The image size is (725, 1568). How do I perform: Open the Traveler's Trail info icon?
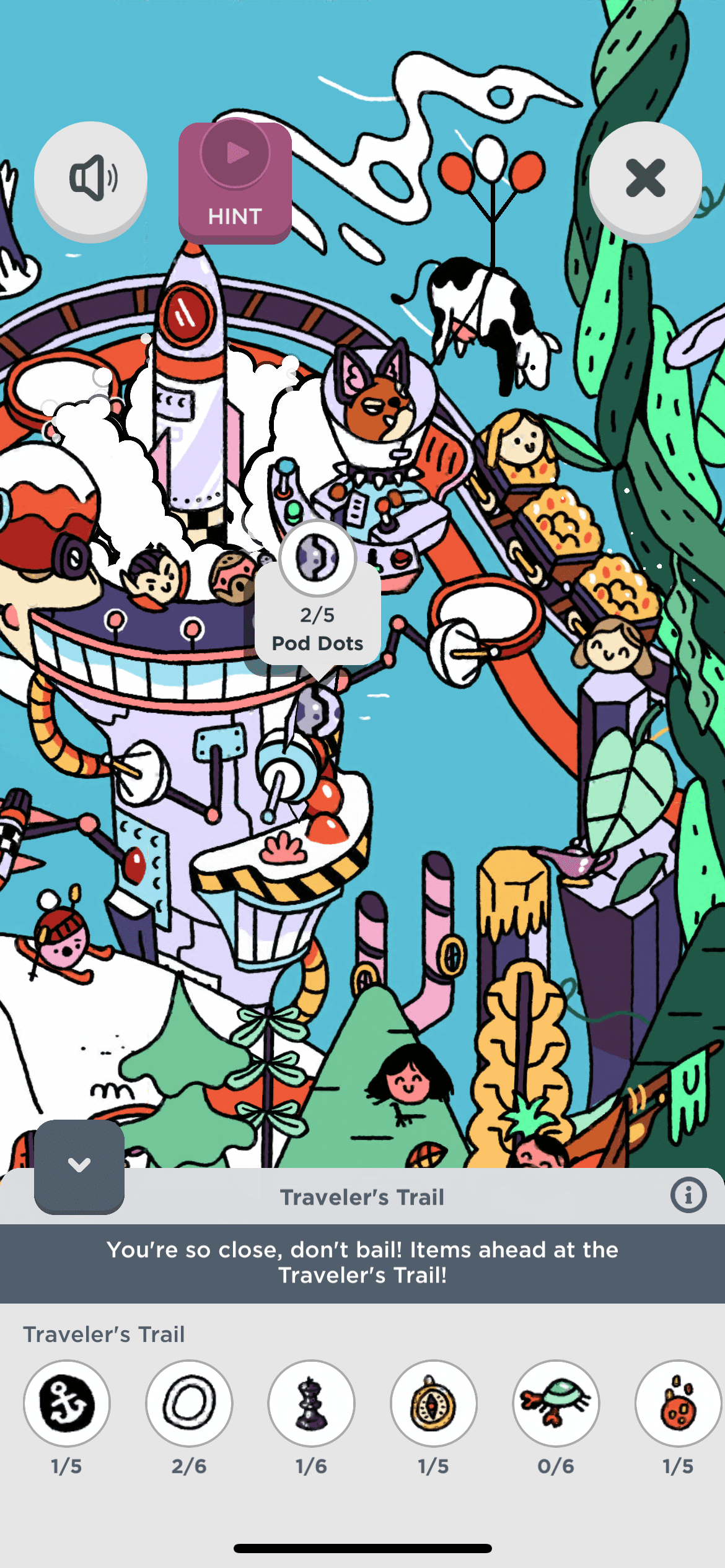[688, 1195]
